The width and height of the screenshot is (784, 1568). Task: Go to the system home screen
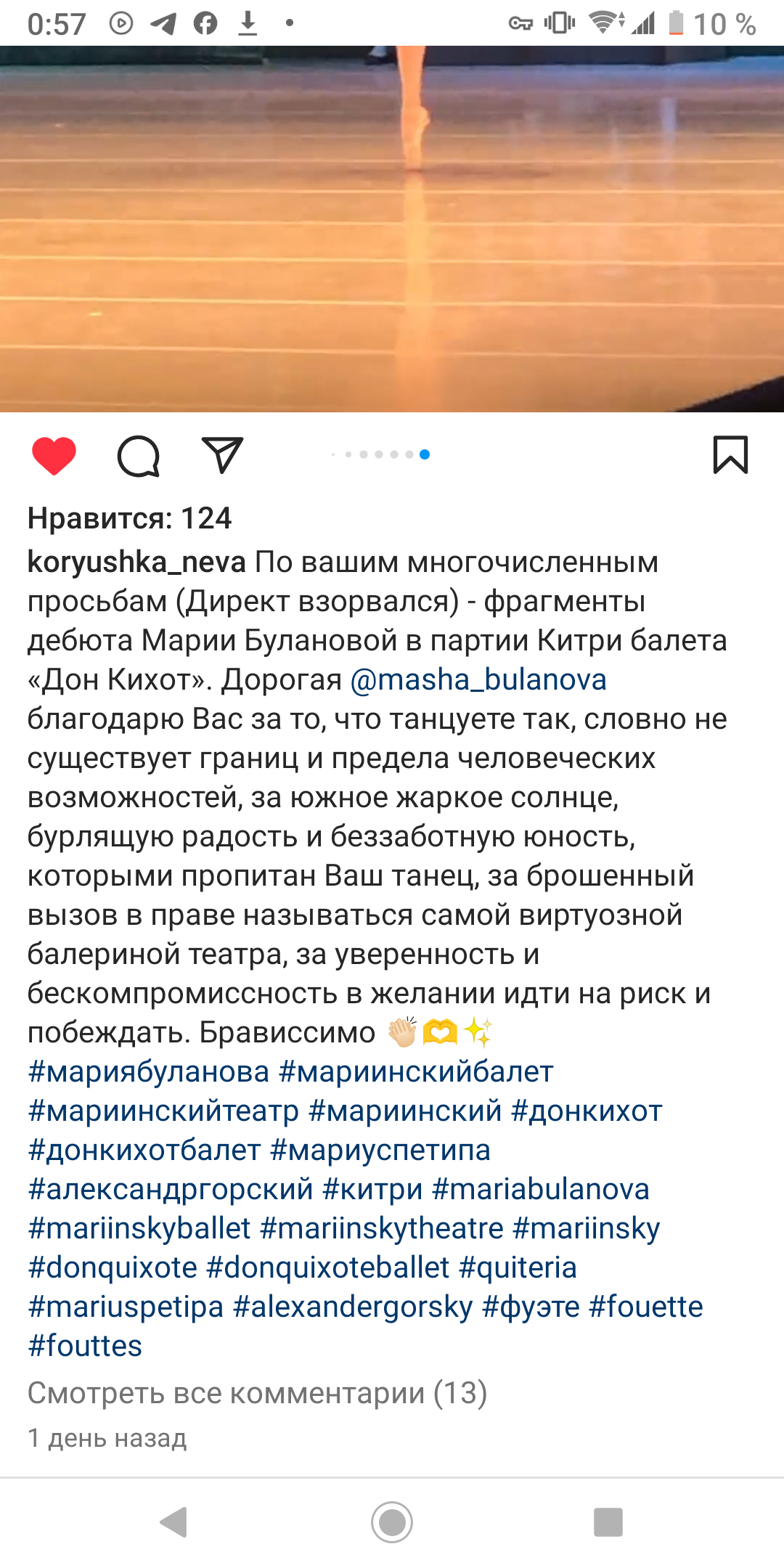[392, 1522]
